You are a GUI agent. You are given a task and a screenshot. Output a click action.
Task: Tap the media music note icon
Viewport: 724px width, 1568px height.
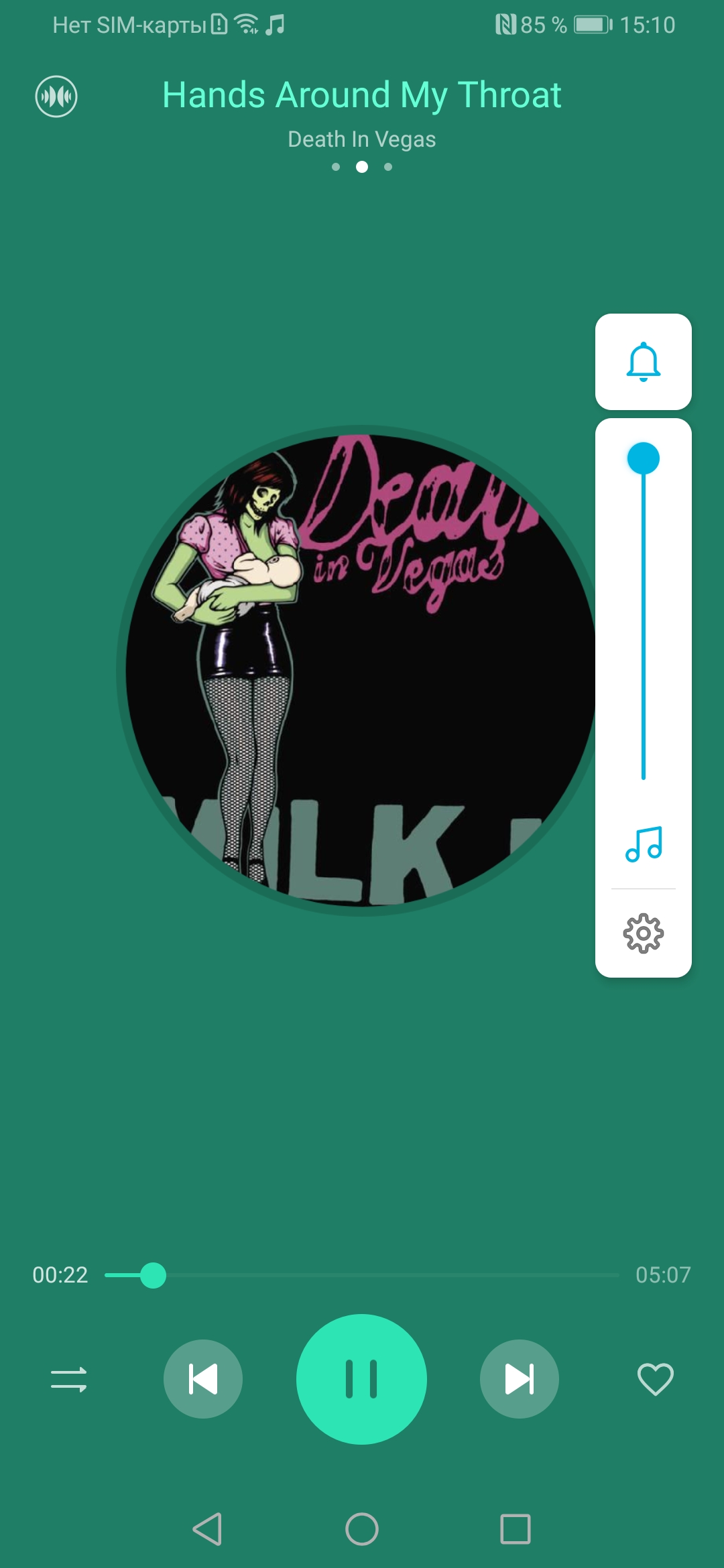[x=644, y=844]
